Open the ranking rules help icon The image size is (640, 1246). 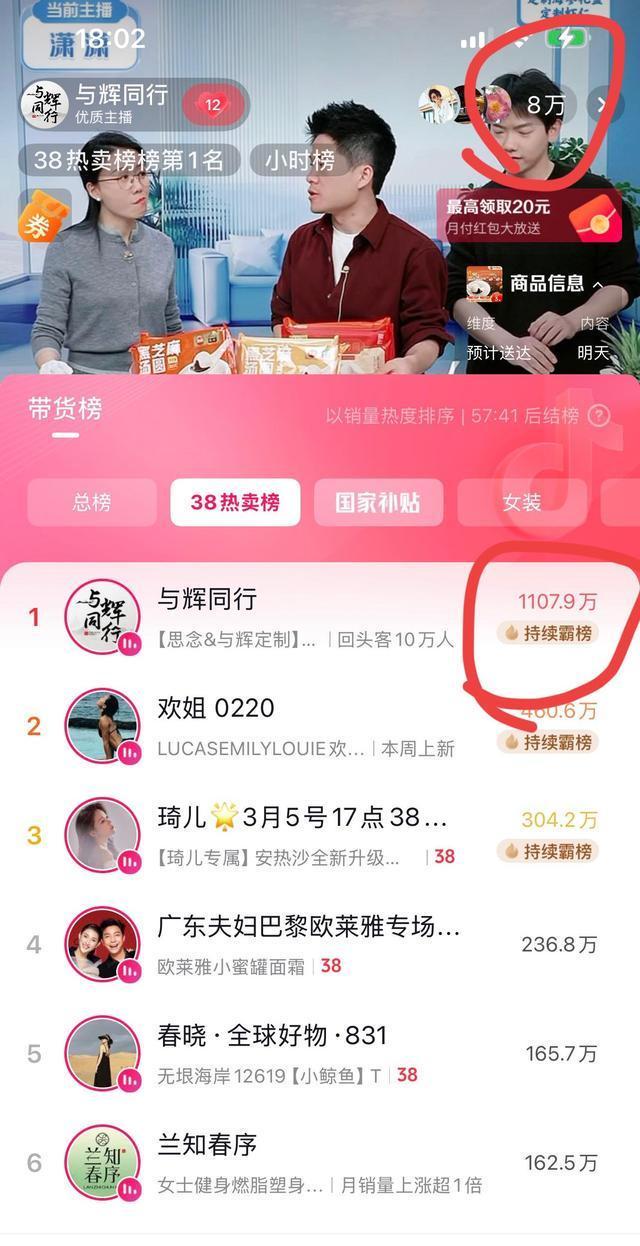coord(599,416)
